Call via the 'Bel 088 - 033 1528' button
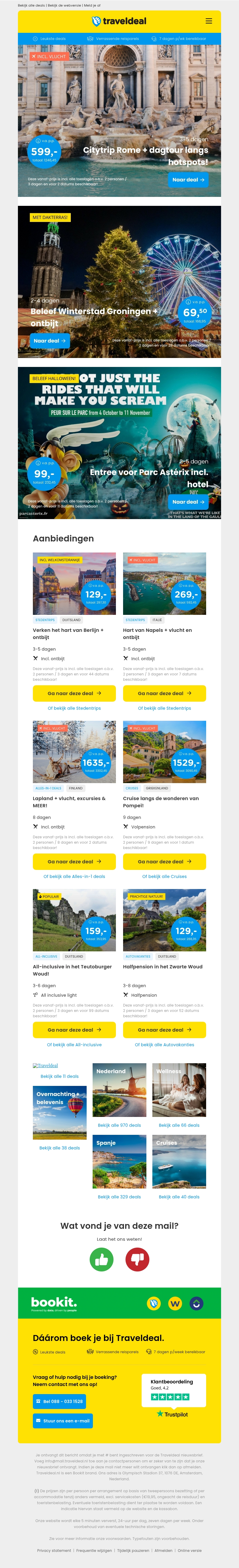Viewport: 239px width, 1568px height. tap(59, 1401)
